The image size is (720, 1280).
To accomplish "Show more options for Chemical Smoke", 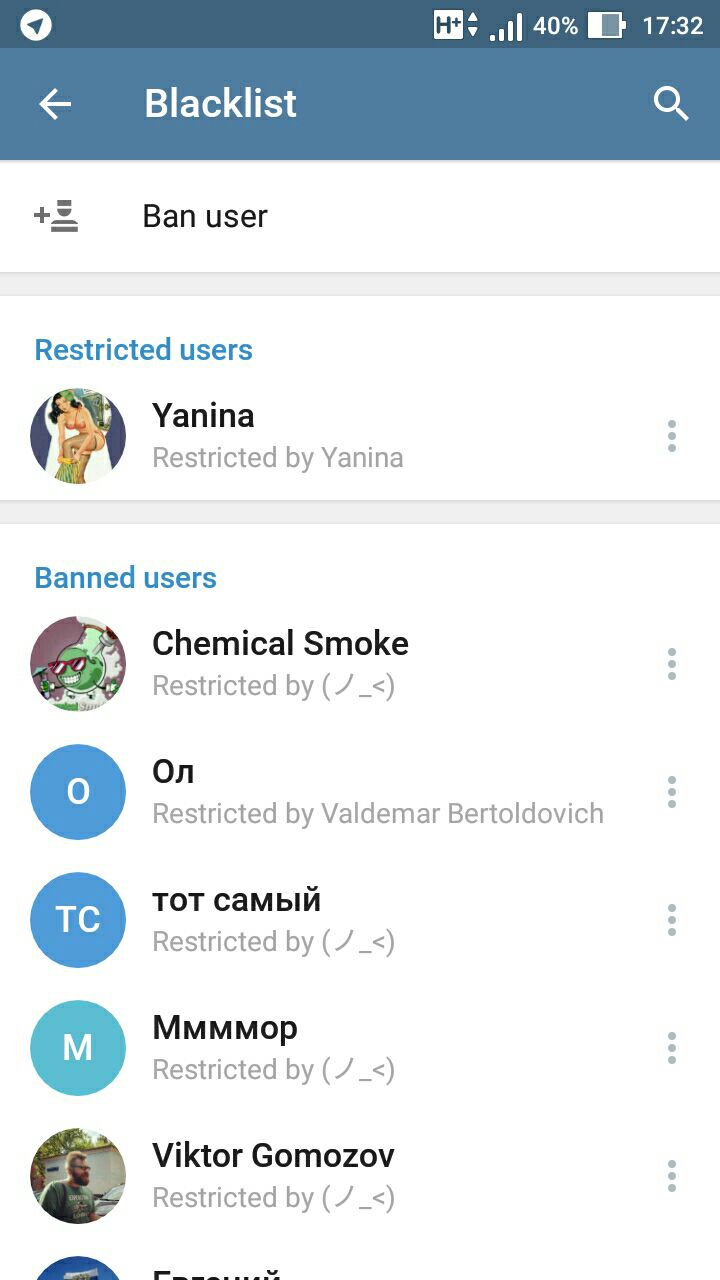I will [x=672, y=664].
